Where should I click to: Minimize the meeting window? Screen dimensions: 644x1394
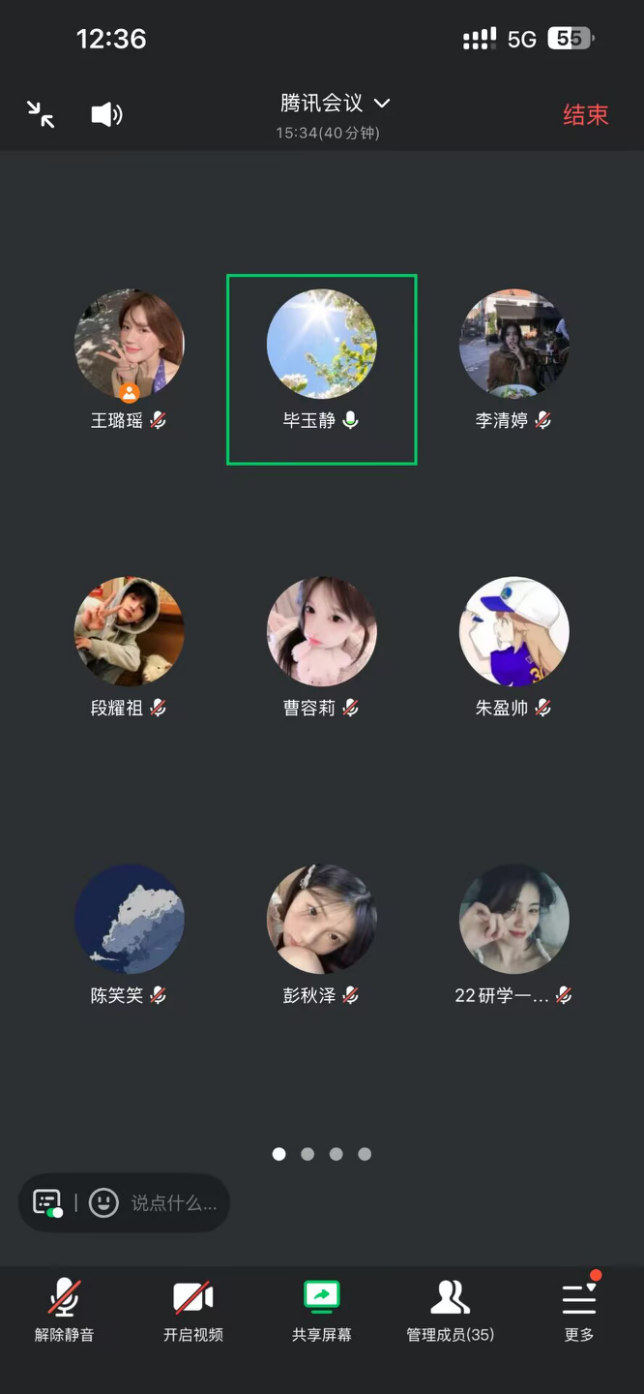click(41, 114)
